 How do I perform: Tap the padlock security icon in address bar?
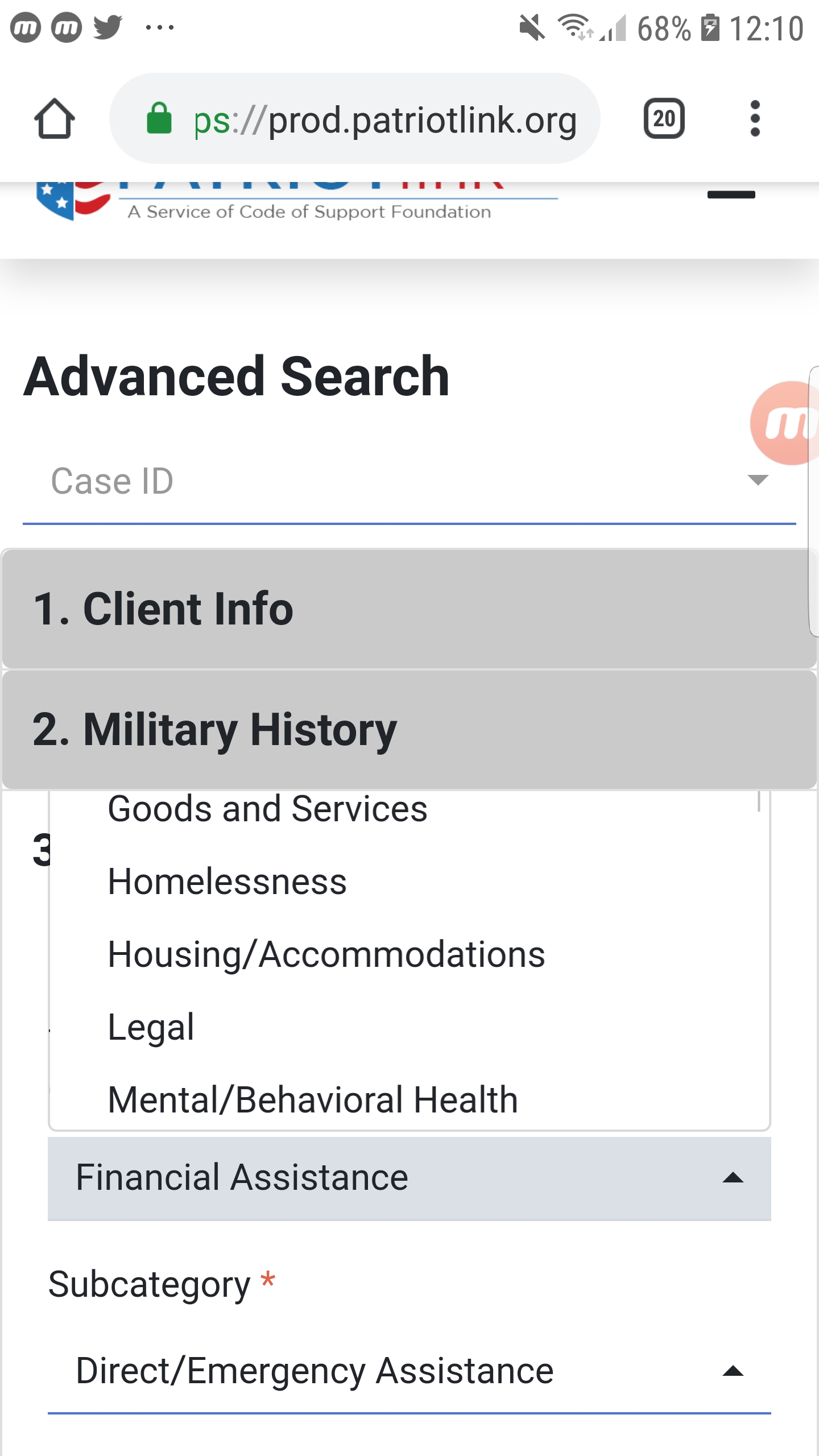159,118
